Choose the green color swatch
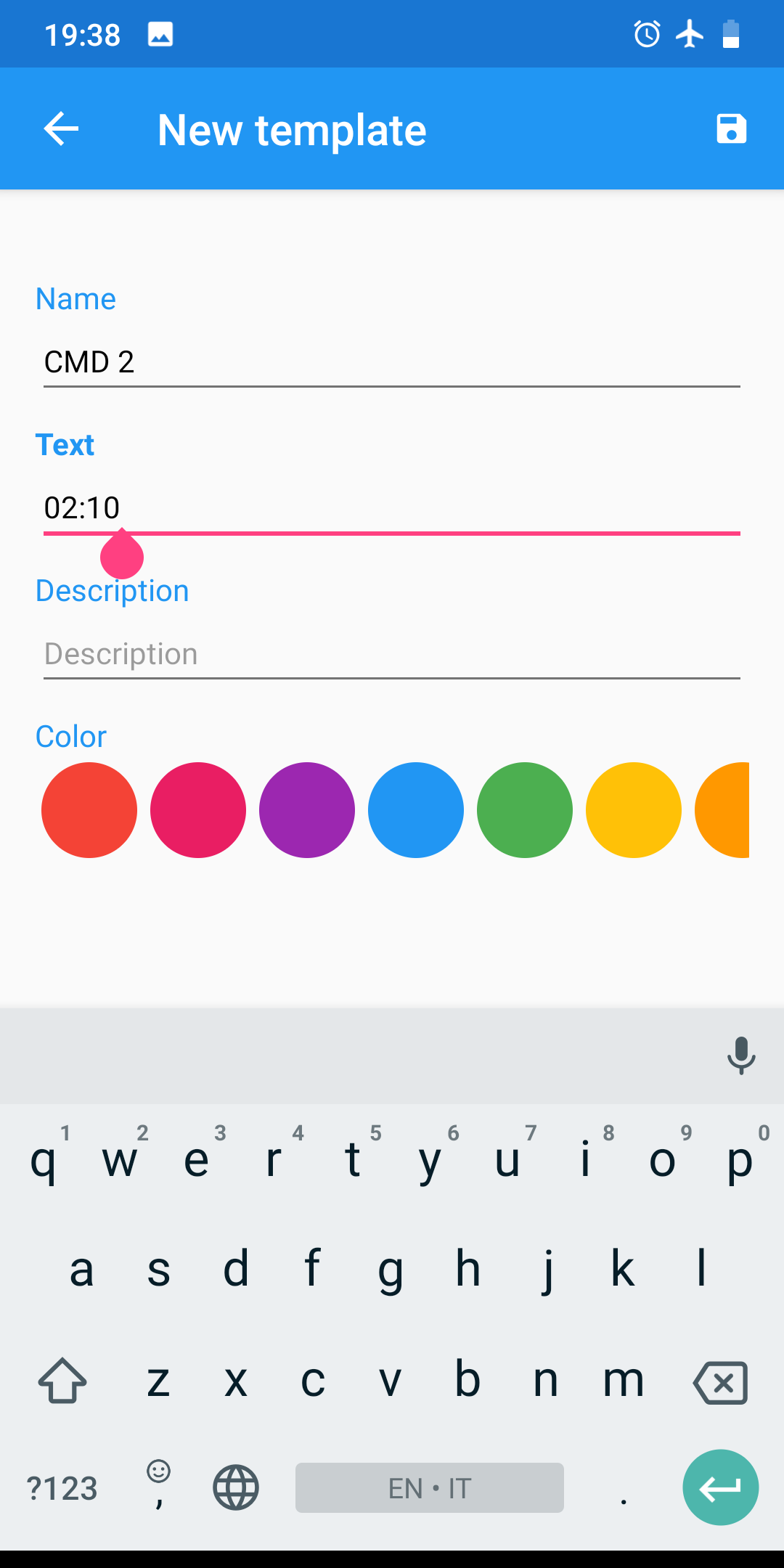Viewport: 784px width, 1568px height. pos(525,810)
